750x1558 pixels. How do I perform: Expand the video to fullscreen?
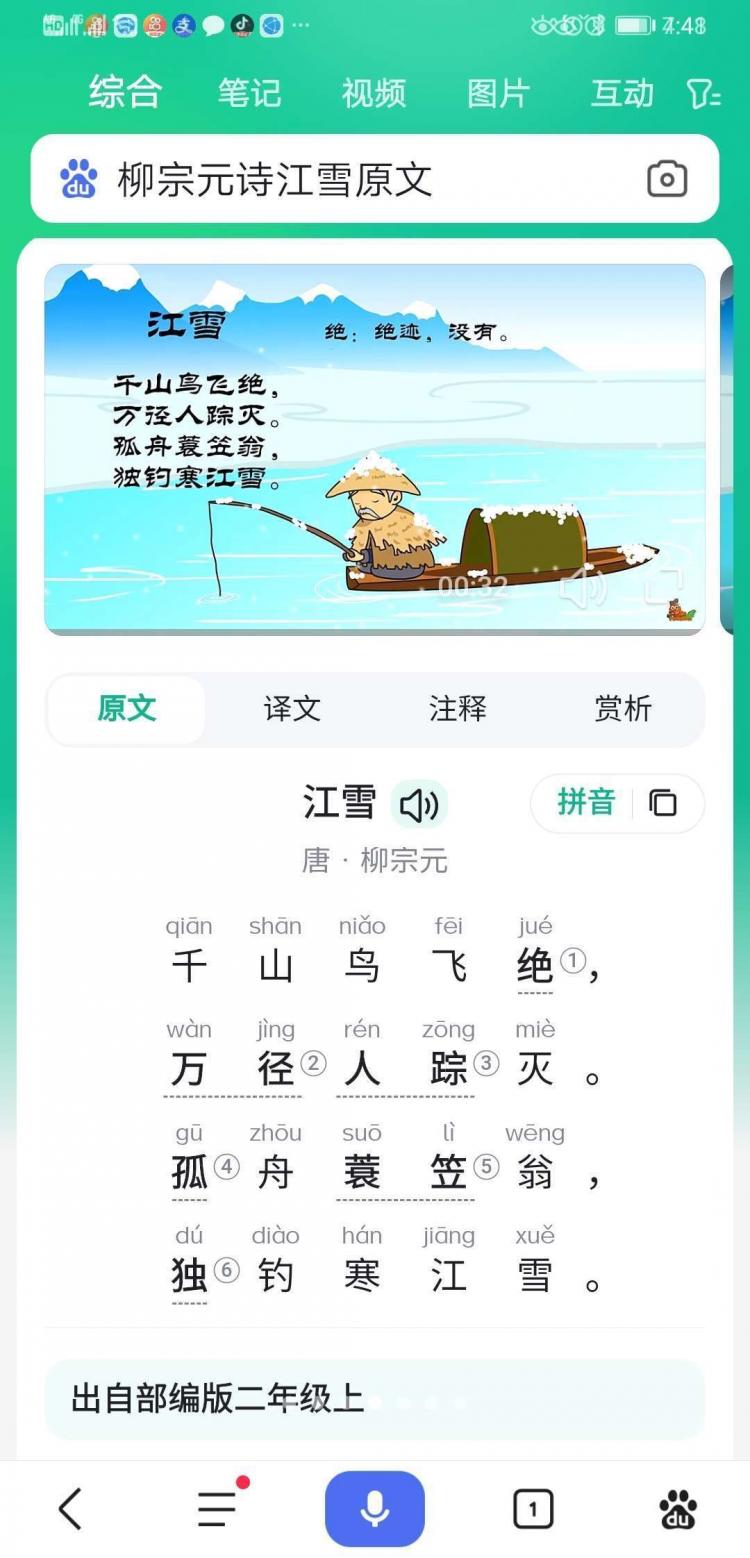[662, 586]
